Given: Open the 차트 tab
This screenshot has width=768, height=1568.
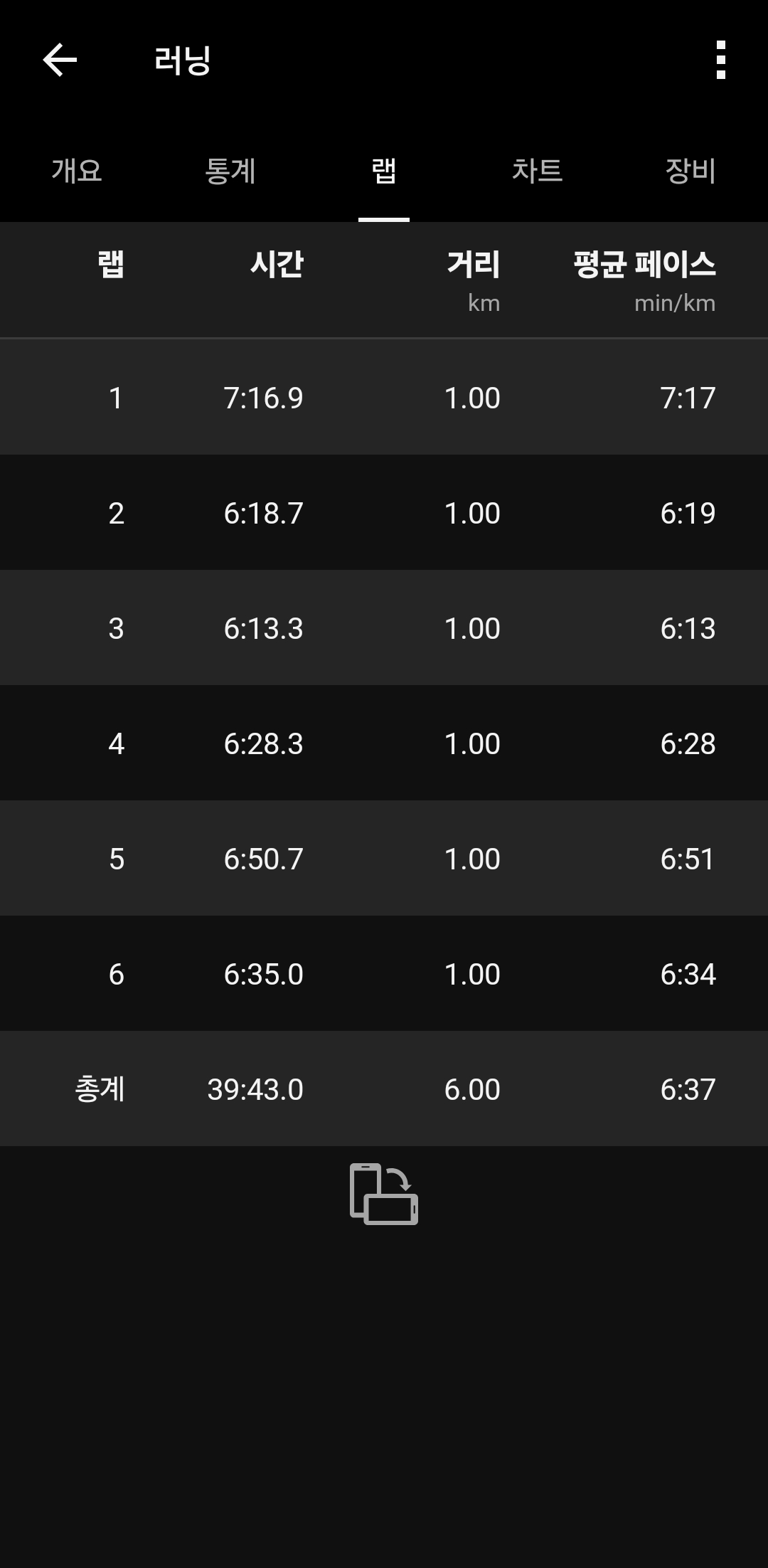Looking at the screenshot, I should (x=538, y=171).
